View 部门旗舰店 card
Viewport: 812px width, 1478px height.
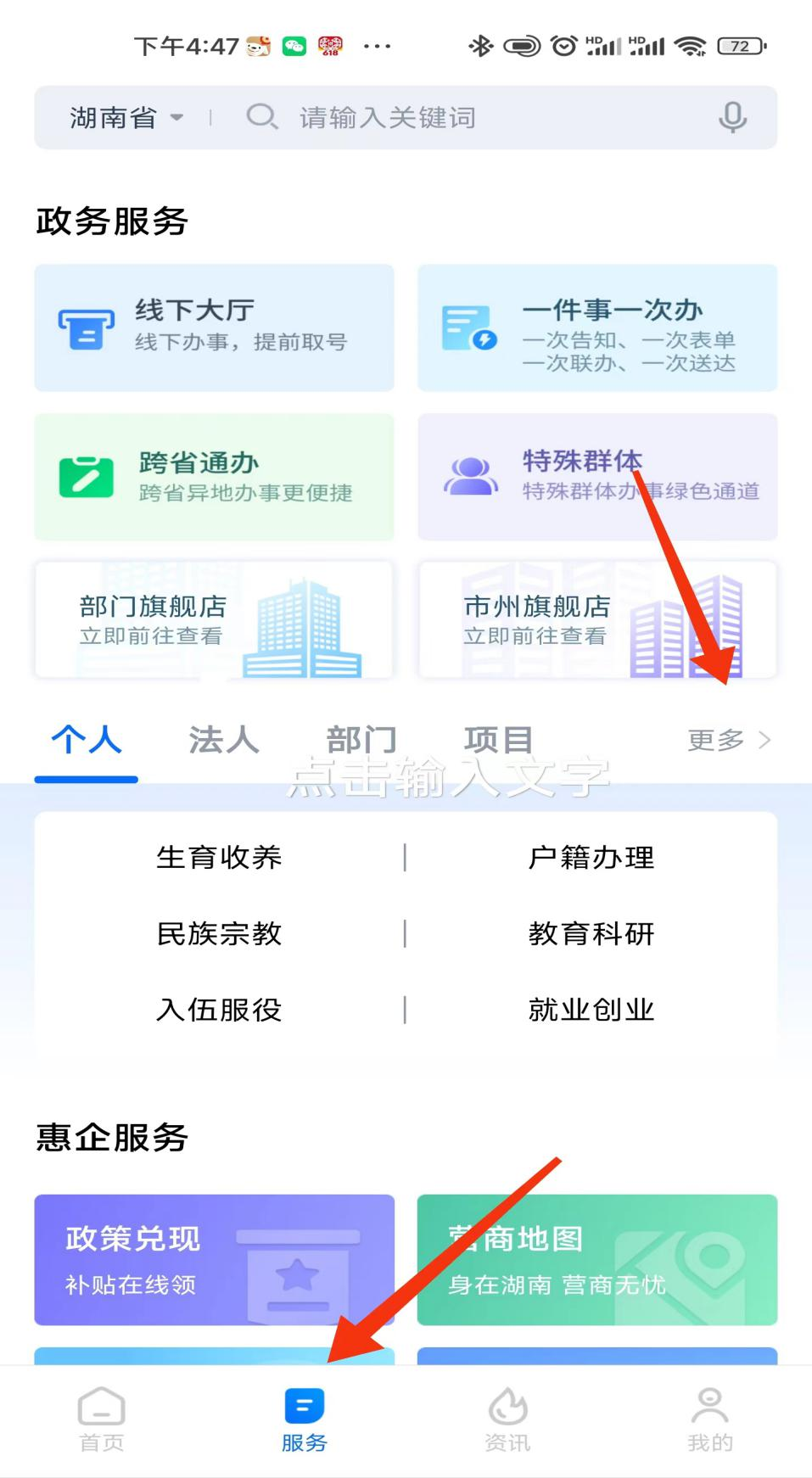click(214, 619)
